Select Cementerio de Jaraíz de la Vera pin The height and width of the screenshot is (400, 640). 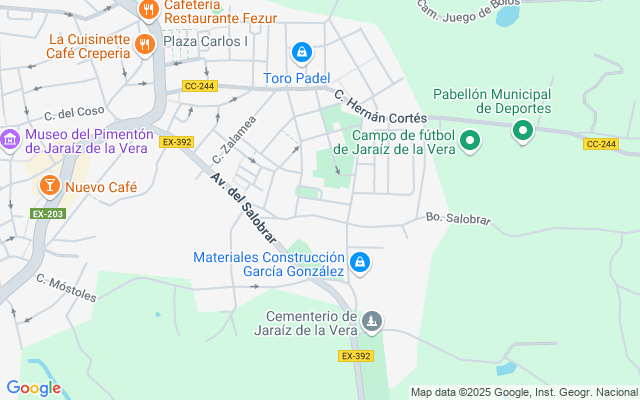click(x=371, y=321)
